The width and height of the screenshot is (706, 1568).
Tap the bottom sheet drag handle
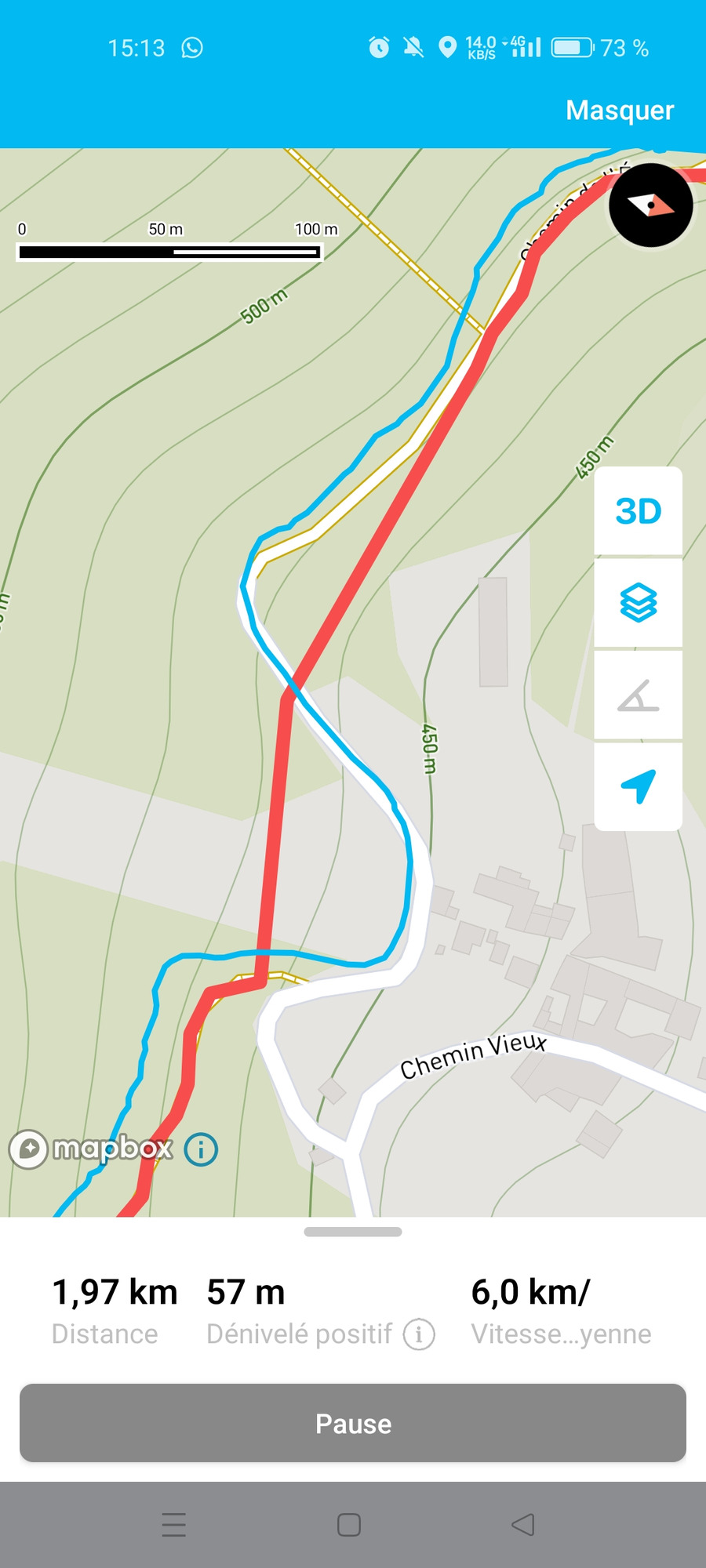pyautogui.click(x=353, y=1232)
